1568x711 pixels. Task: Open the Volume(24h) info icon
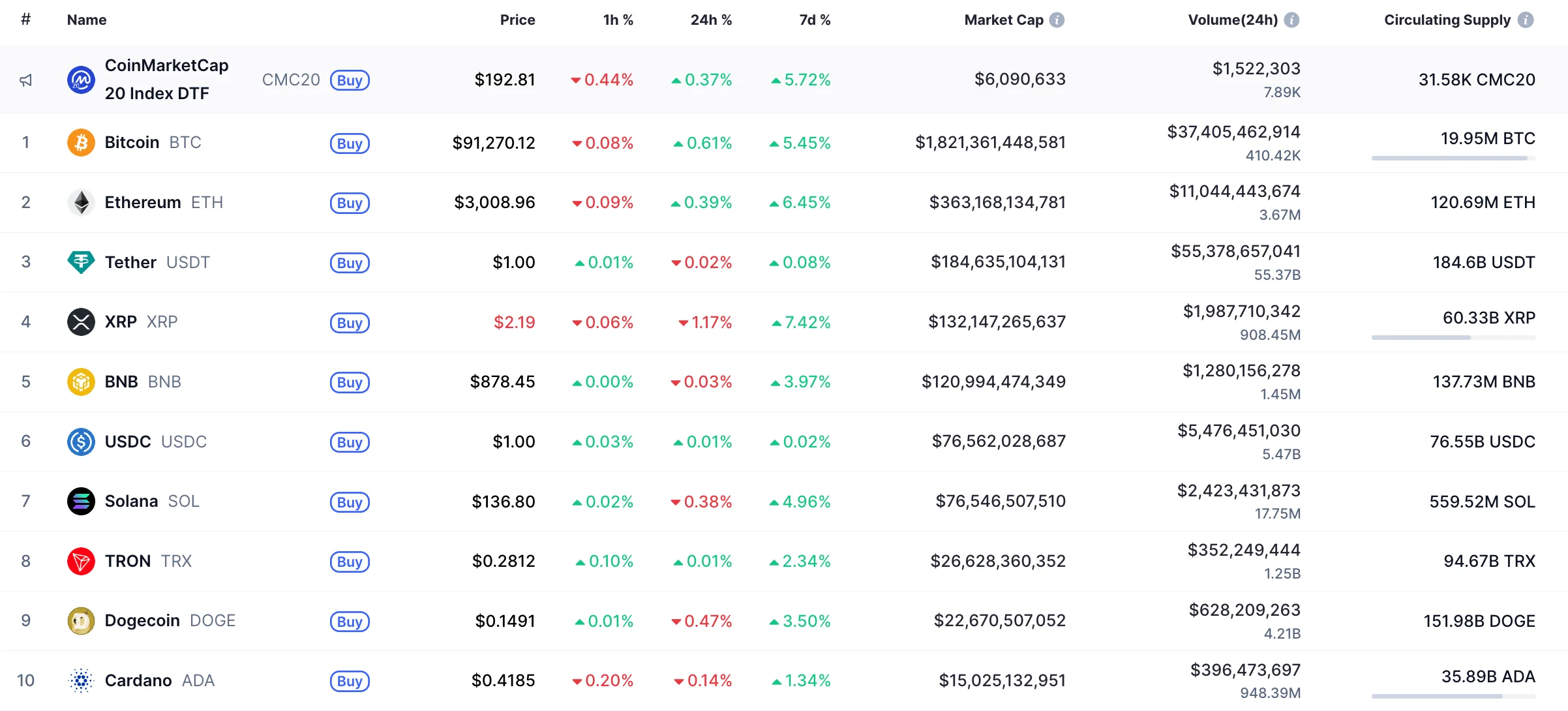pyautogui.click(x=1291, y=20)
